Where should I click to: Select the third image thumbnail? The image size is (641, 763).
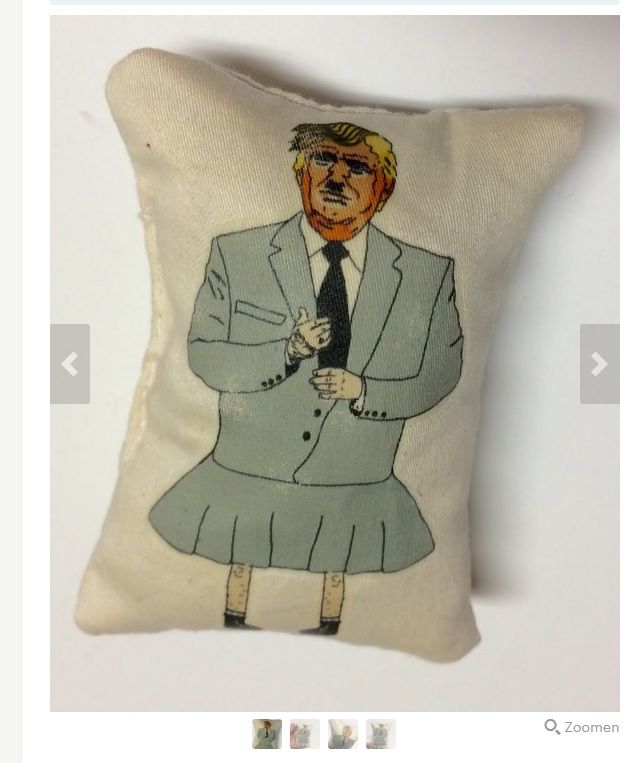343,734
